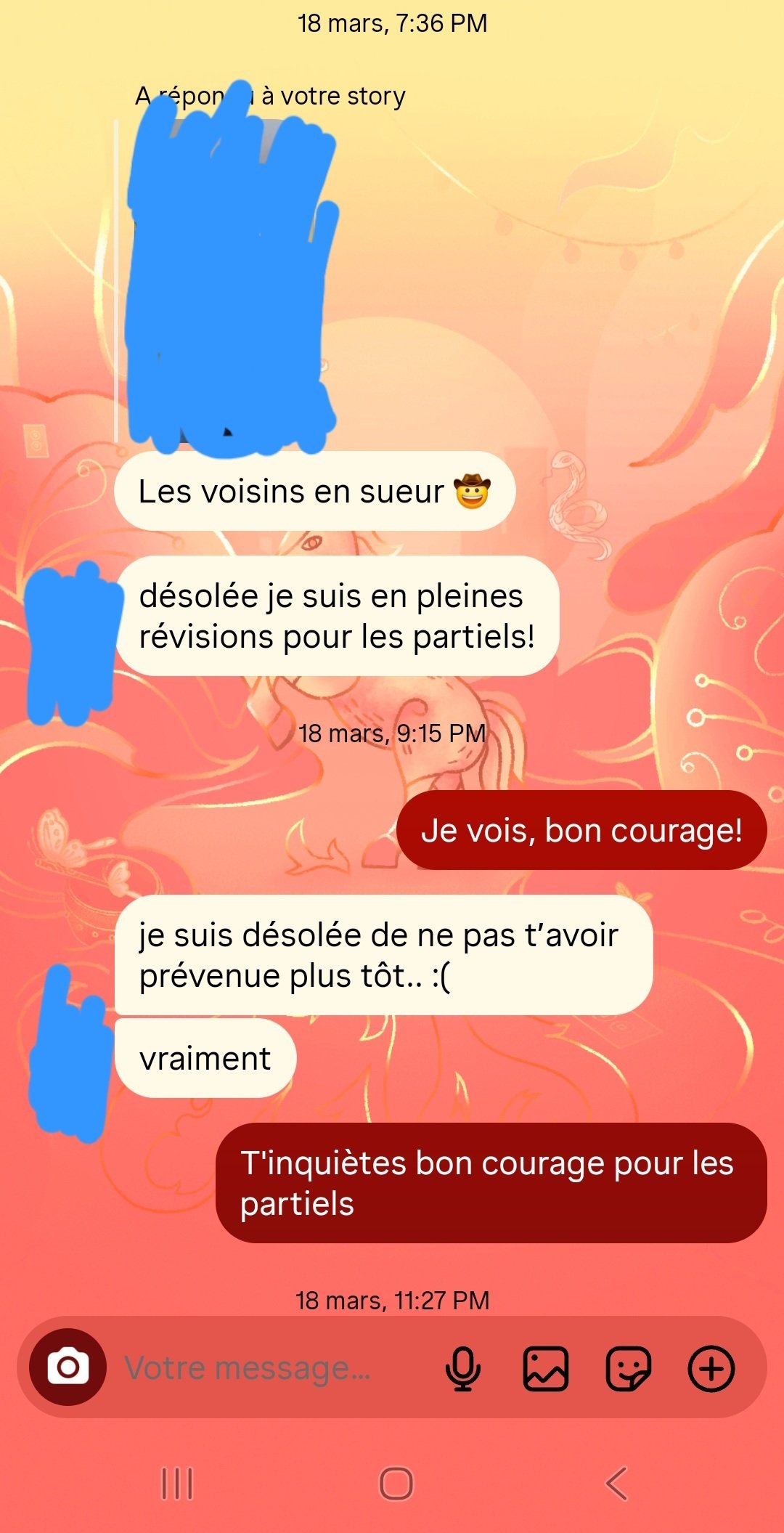Go back with system back button
784x1533 pixels.
617,1483
